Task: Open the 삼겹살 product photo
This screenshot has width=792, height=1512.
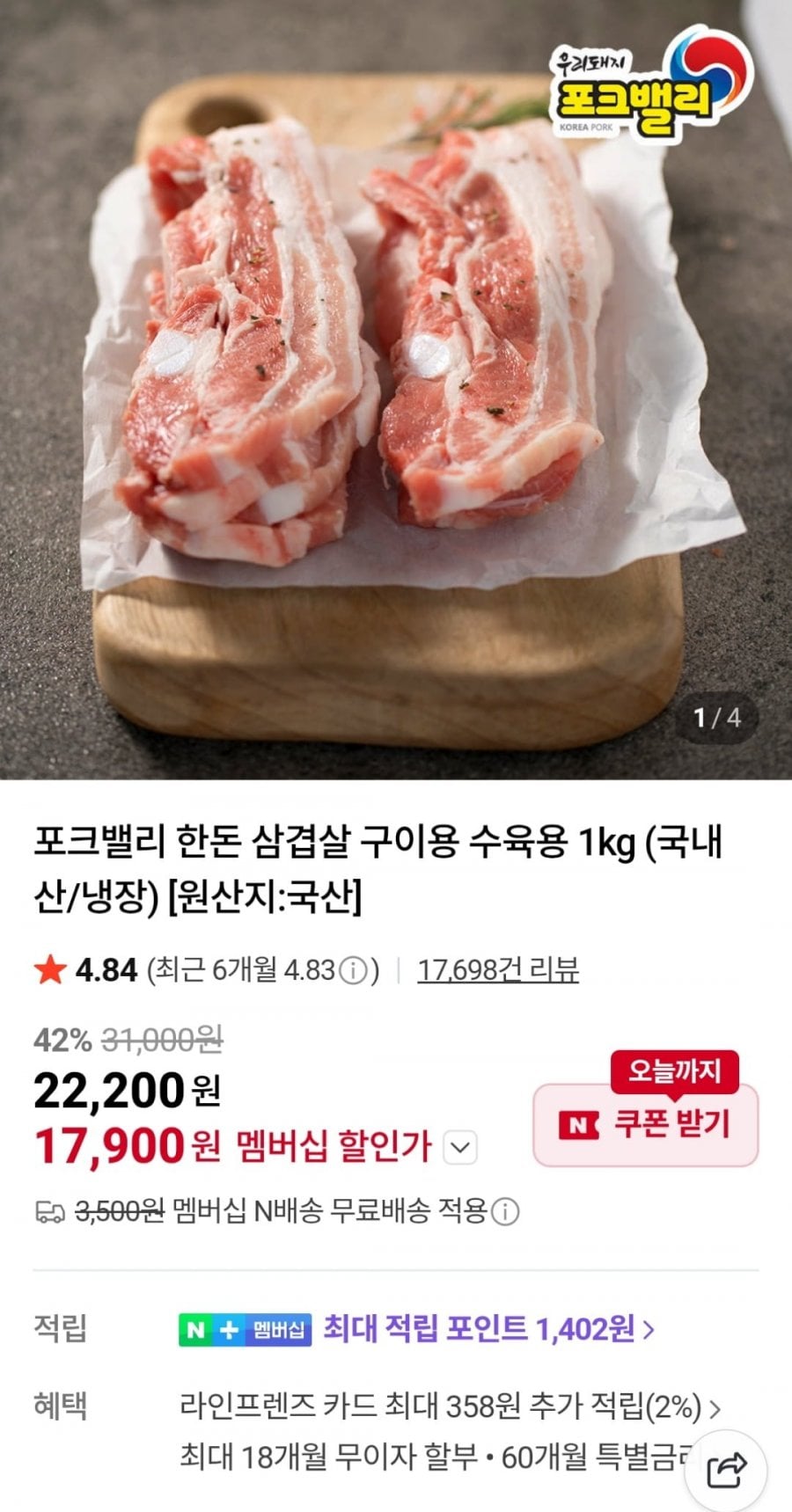Action: click(396, 387)
